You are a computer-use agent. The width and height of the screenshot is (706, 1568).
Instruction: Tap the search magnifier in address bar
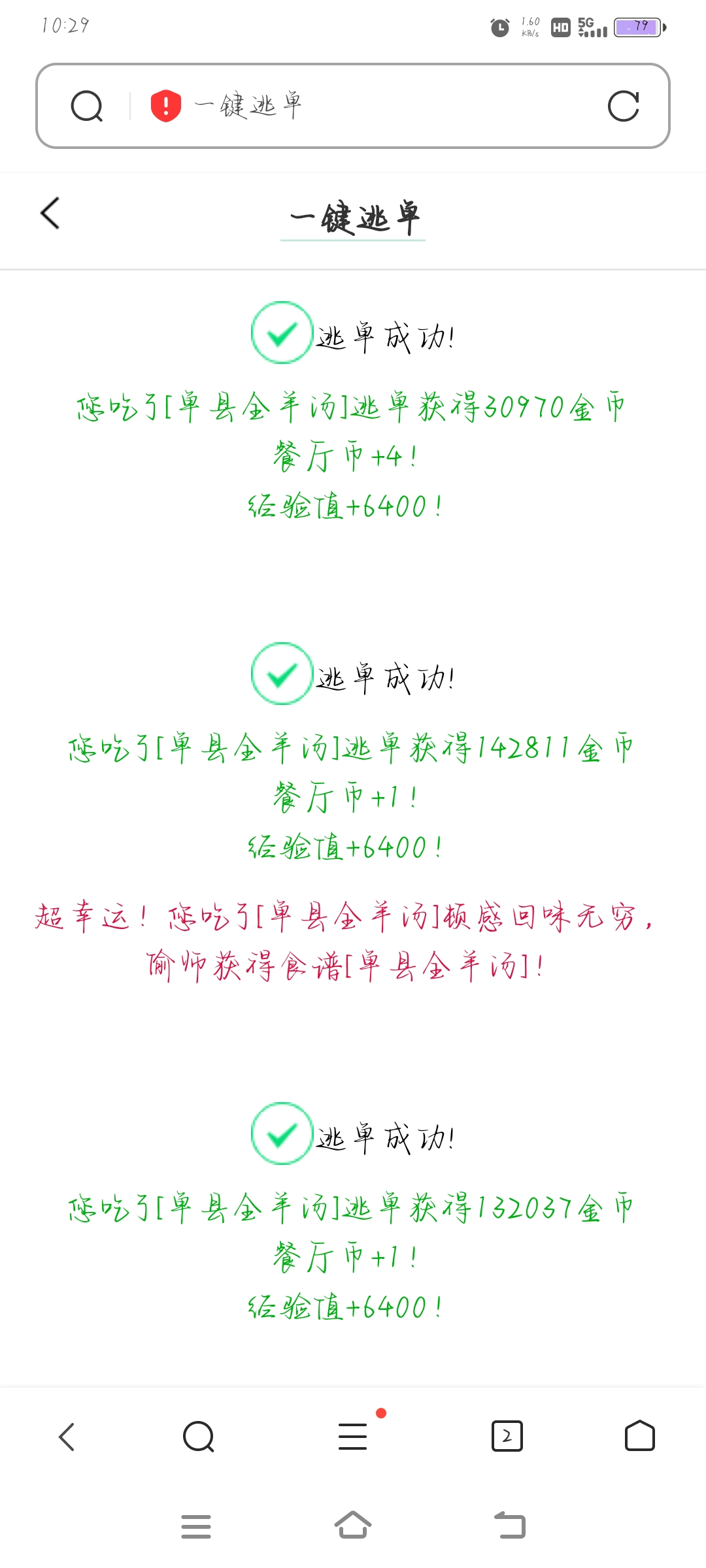87,106
